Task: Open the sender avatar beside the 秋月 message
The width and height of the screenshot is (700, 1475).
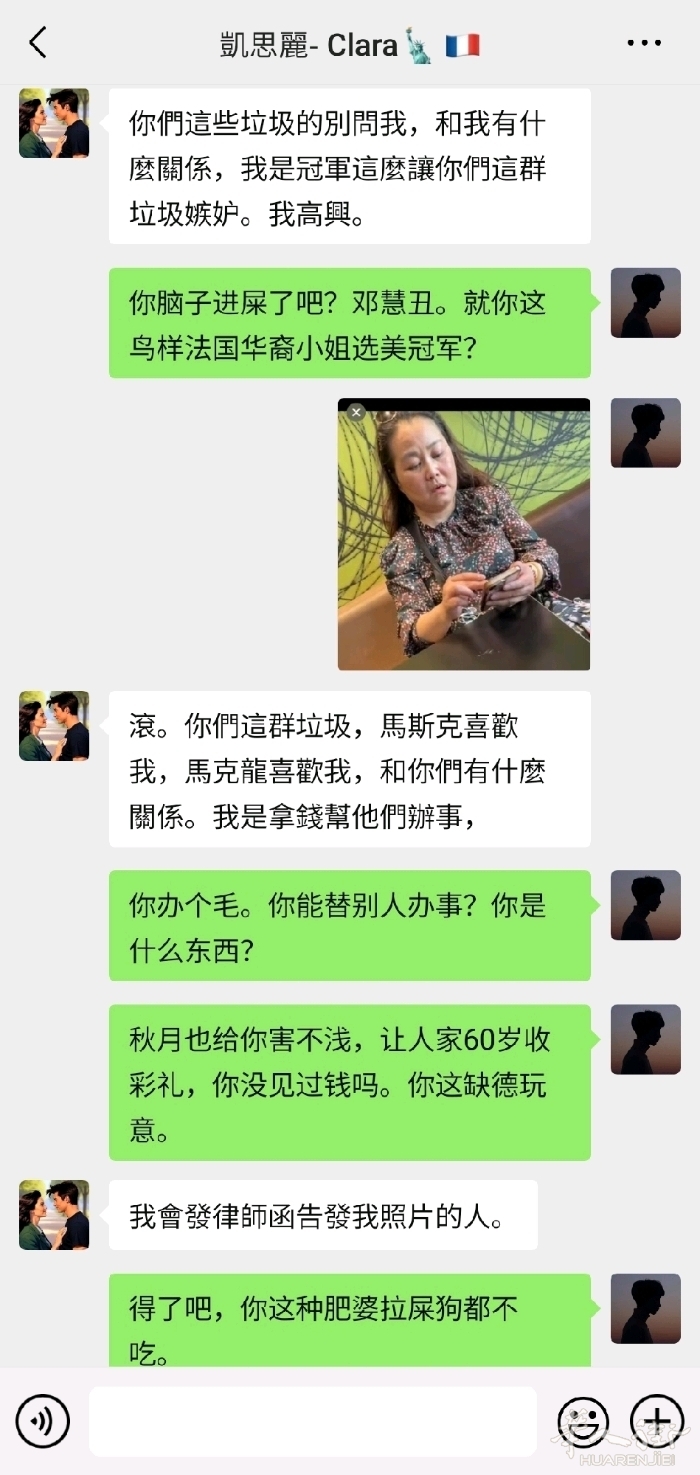Action: (x=645, y=1040)
